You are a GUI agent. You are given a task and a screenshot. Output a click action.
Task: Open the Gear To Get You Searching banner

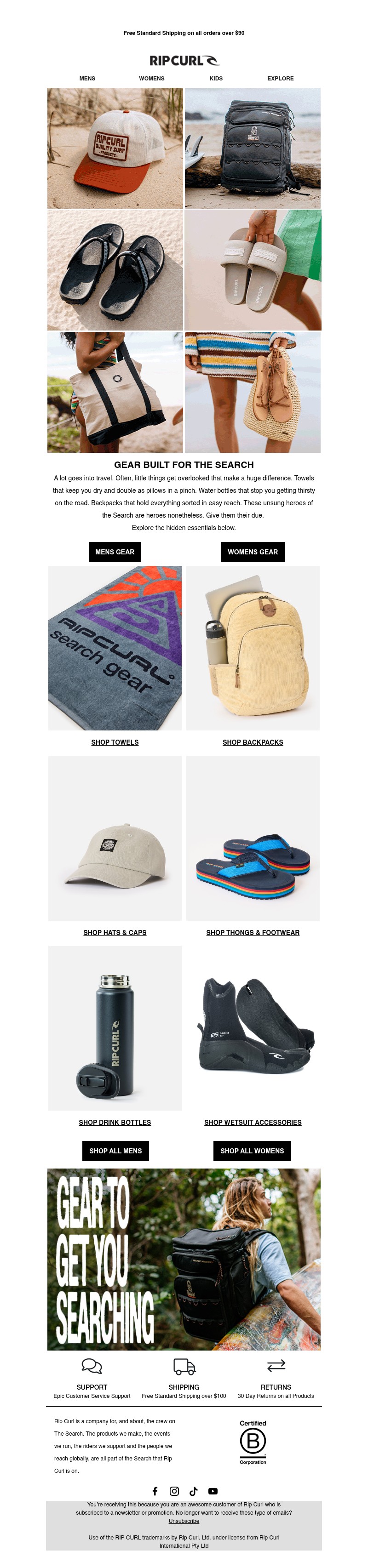184,1260
